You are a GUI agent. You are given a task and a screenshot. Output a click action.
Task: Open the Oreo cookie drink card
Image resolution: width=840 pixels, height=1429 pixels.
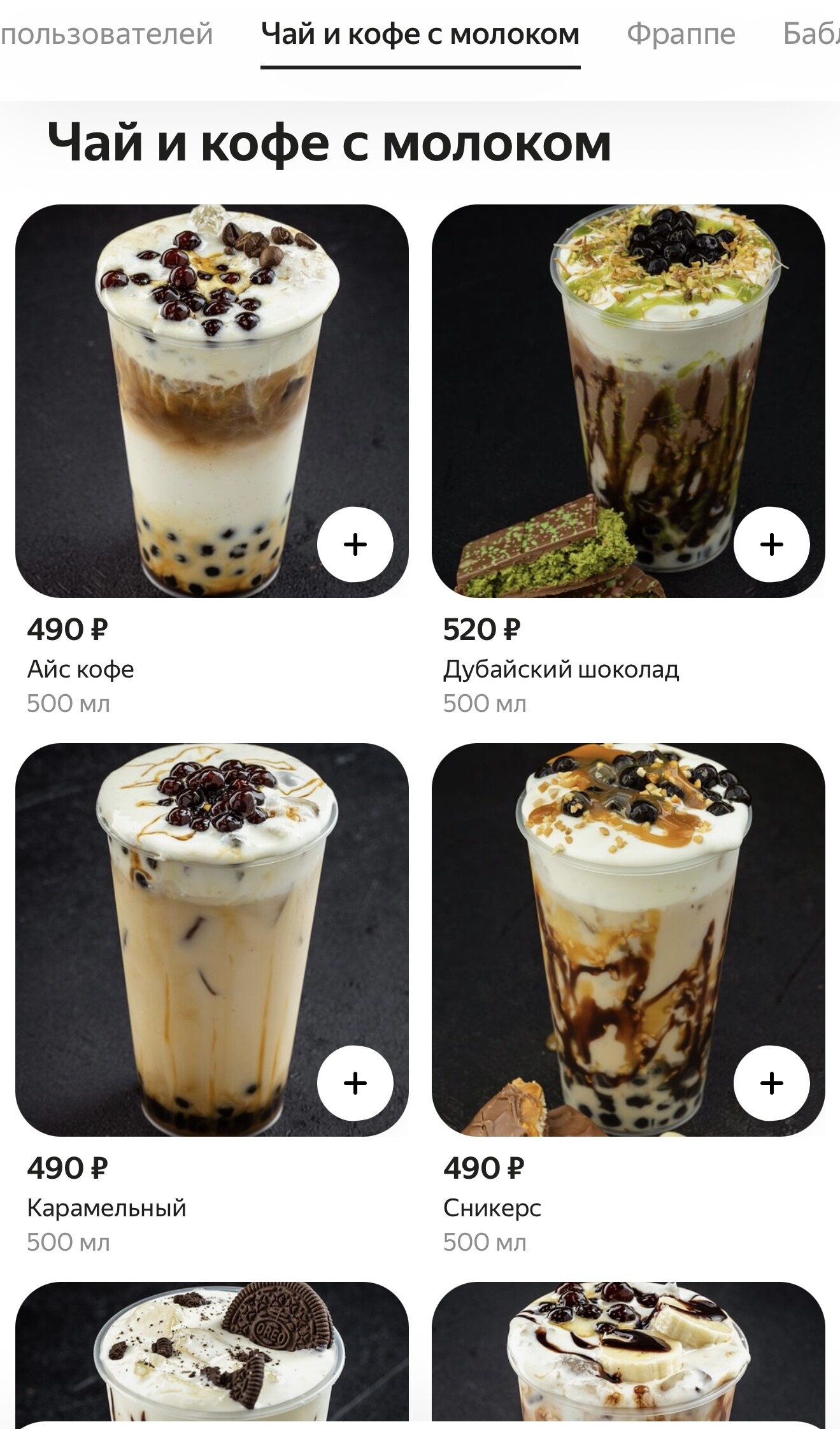(x=211, y=1350)
